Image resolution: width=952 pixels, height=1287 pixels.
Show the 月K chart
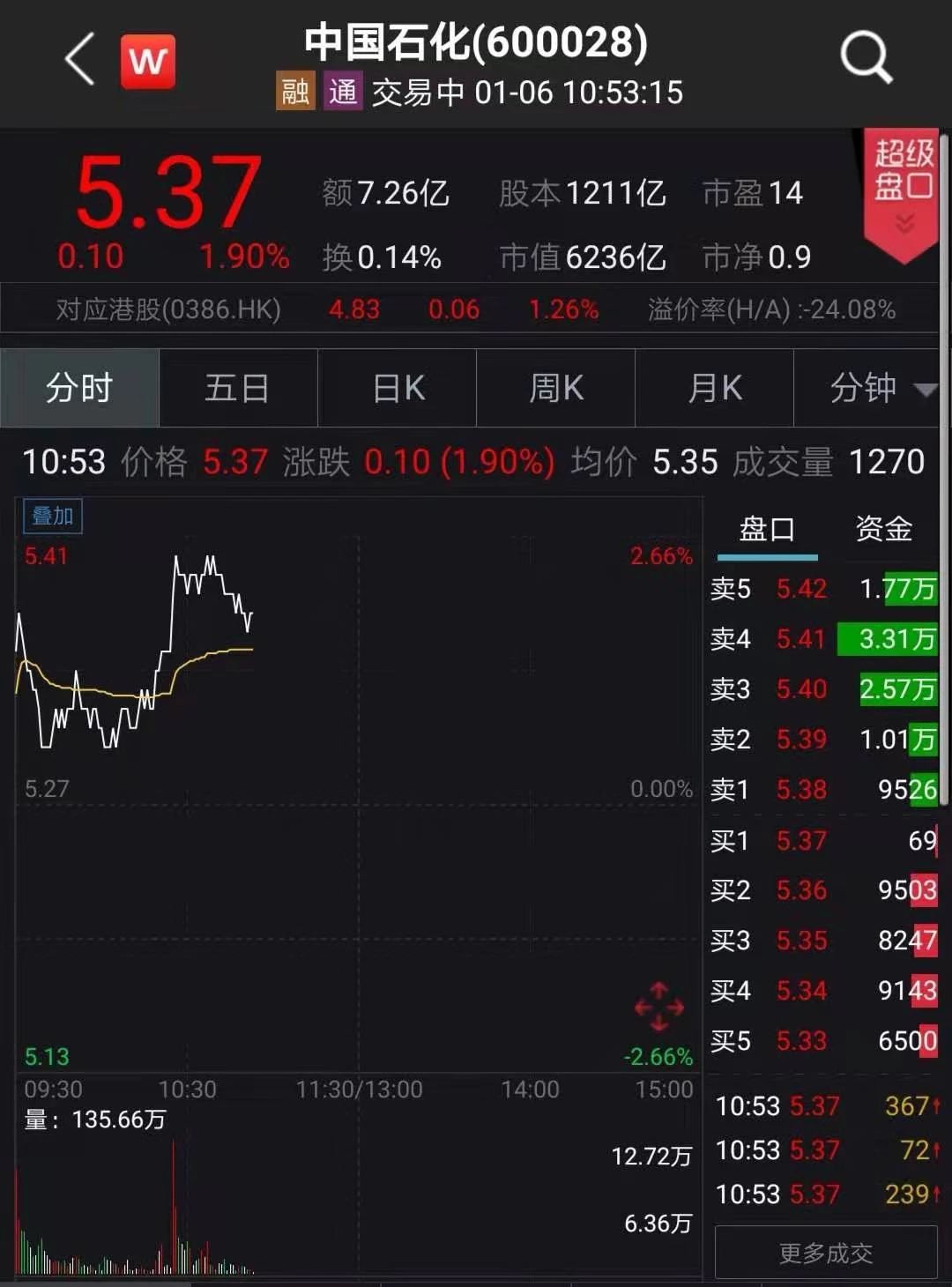coord(714,388)
